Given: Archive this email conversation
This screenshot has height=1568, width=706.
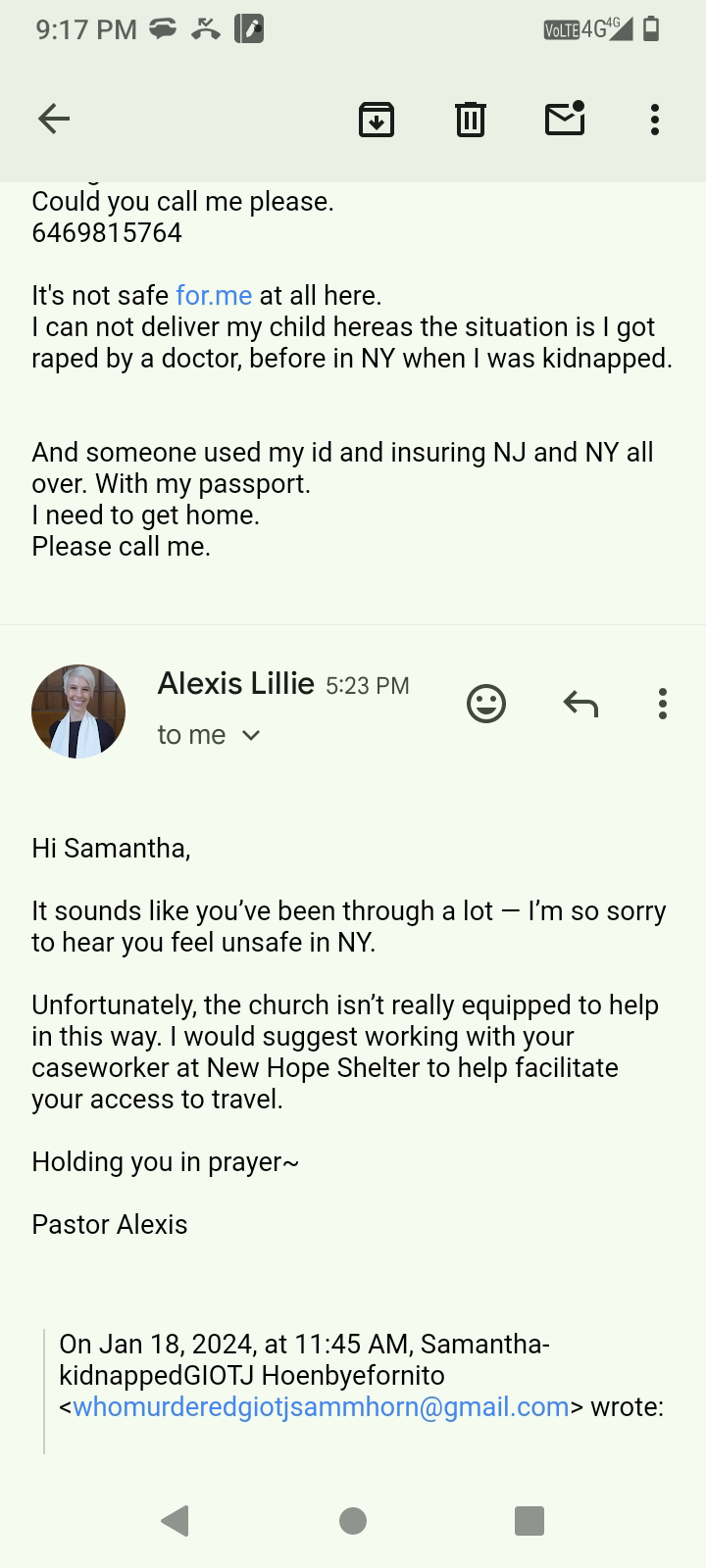Looking at the screenshot, I should [x=377, y=120].
